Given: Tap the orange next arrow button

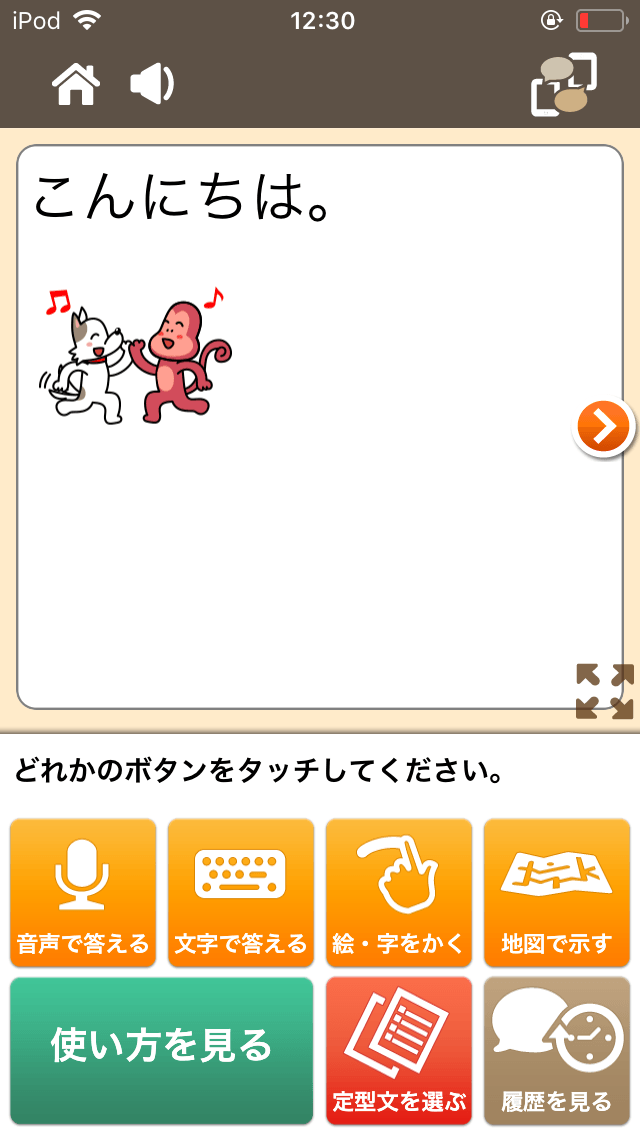Looking at the screenshot, I should (604, 428).
